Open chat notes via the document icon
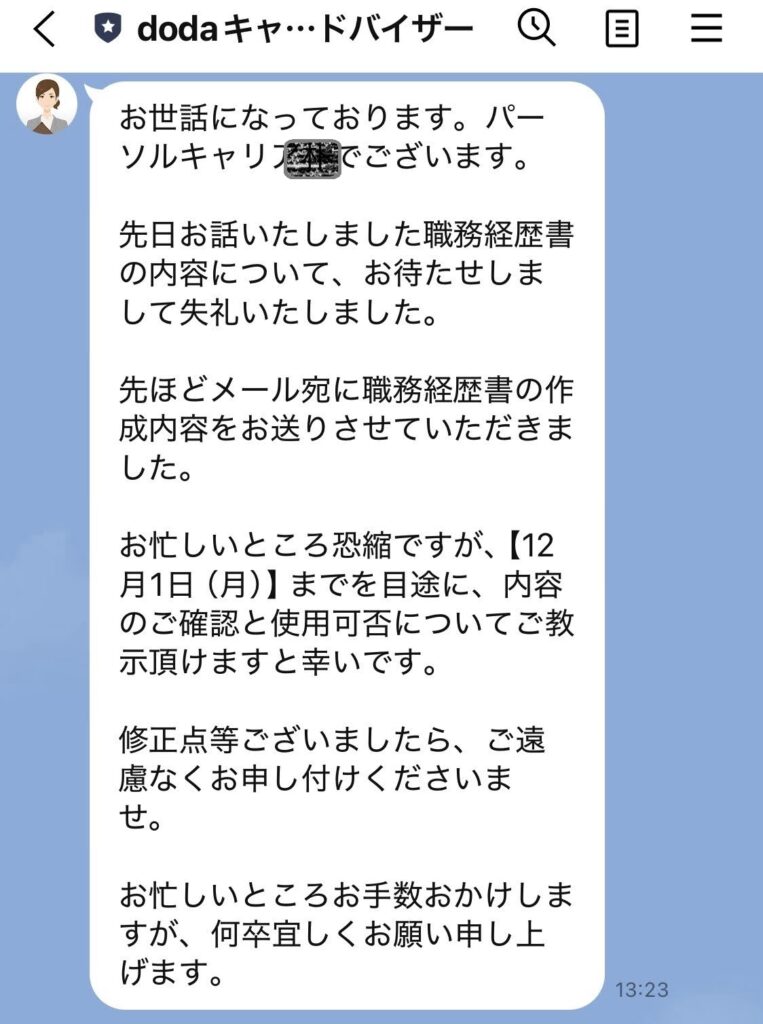Screen dimensions: 763x1024 tap(622, 29)
